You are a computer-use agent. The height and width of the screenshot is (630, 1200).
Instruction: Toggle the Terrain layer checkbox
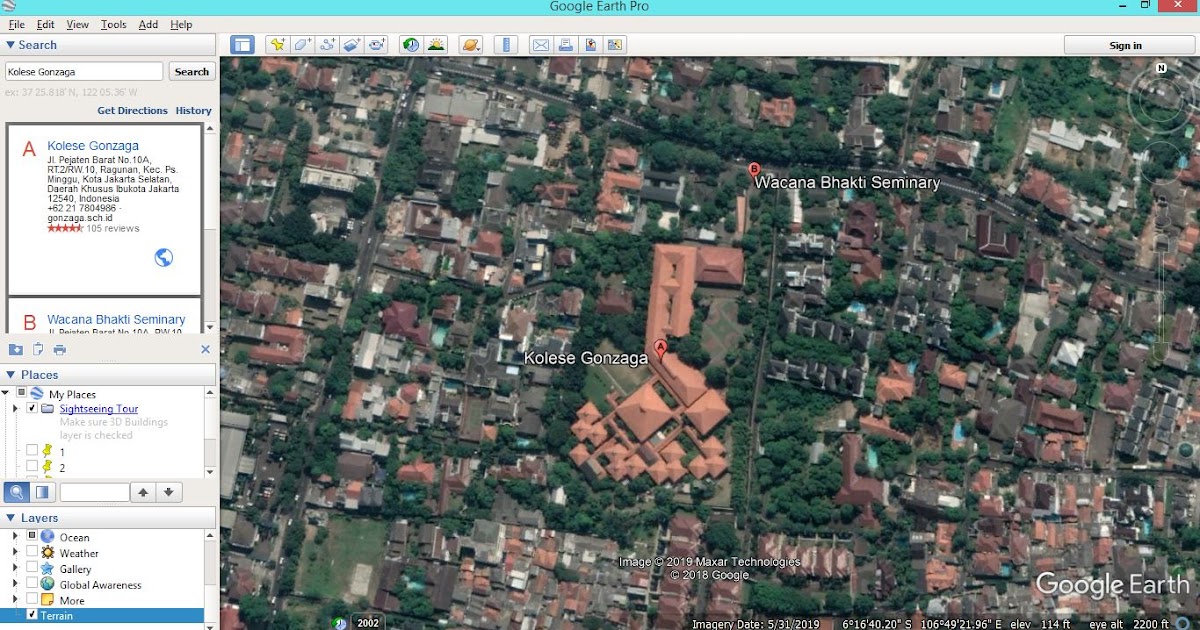33,615
